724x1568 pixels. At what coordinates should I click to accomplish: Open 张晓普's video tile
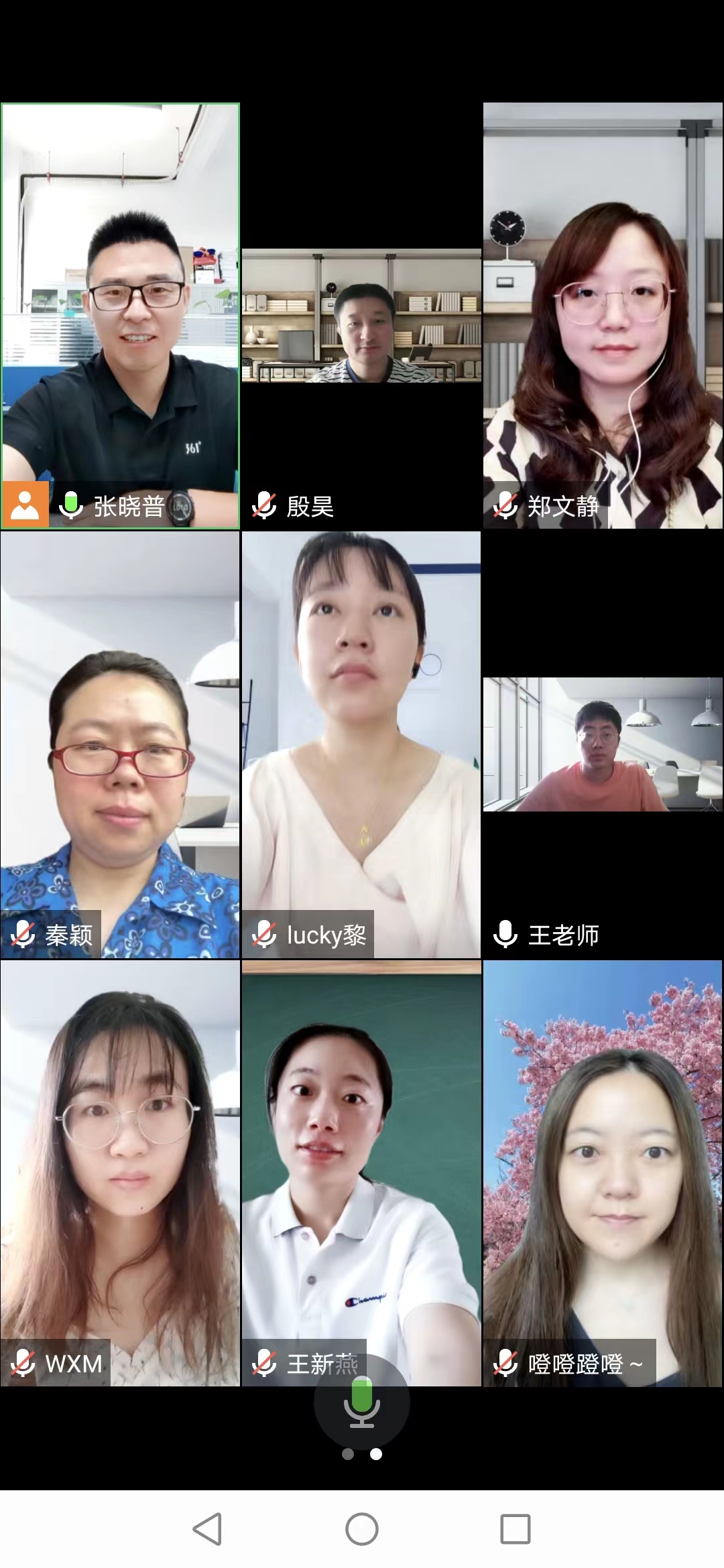121,315
